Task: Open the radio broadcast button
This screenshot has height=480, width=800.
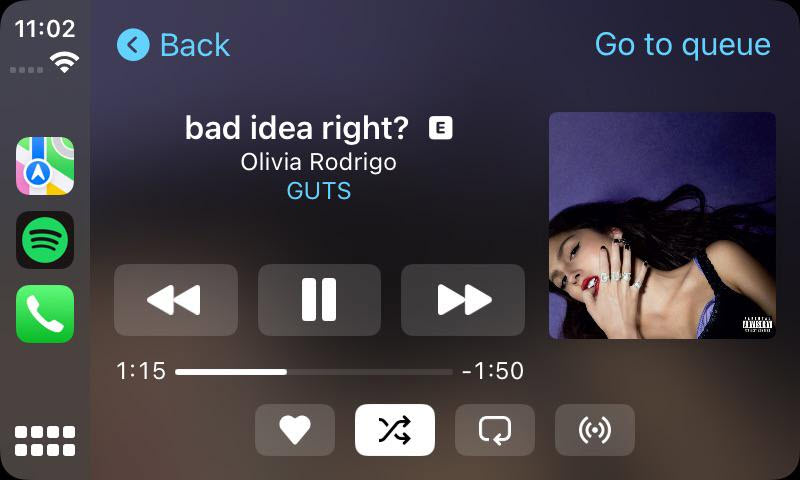Action: (595, 430)
